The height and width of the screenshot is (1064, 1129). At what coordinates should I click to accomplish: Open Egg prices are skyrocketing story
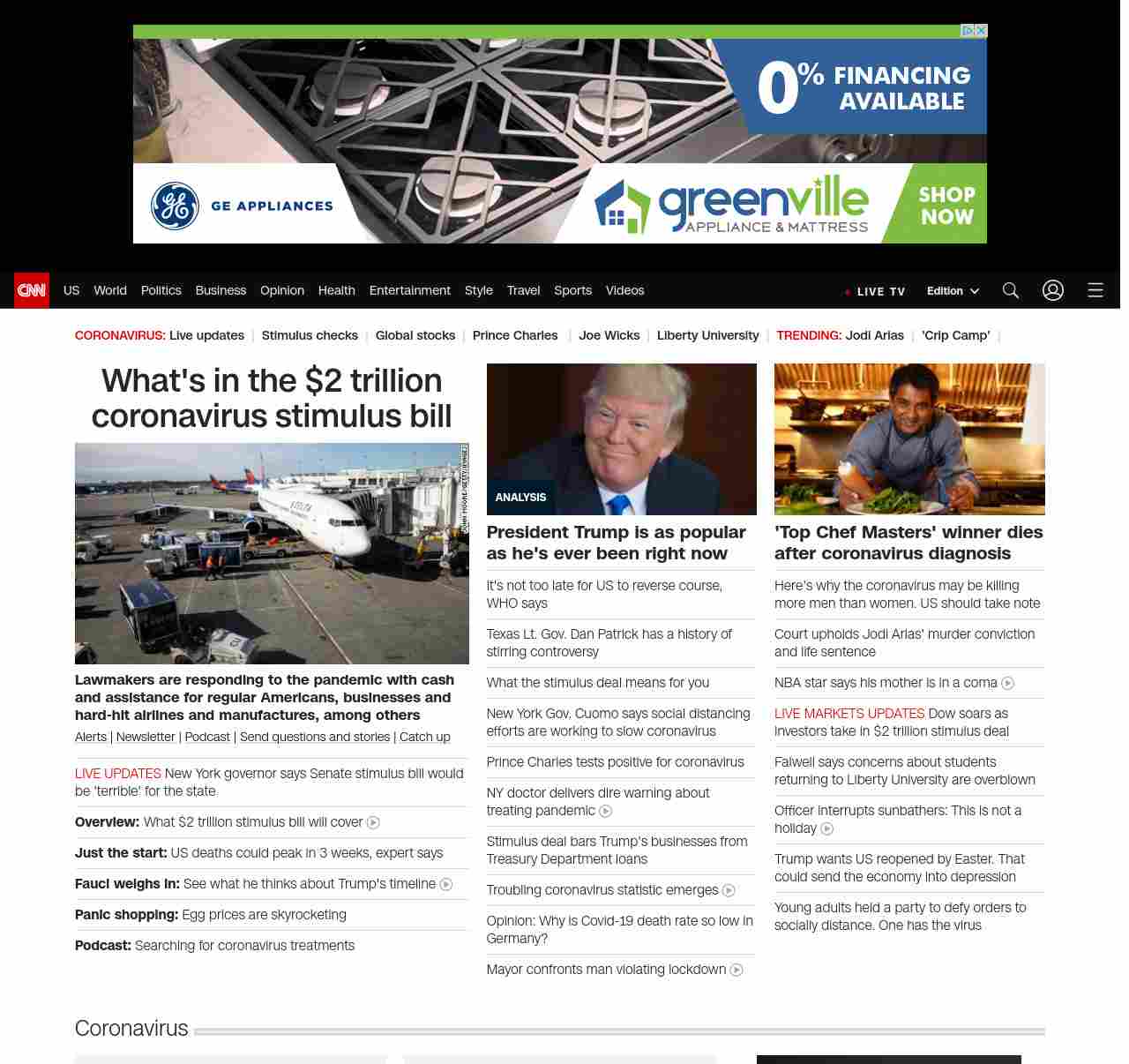[x=264, y=915]
